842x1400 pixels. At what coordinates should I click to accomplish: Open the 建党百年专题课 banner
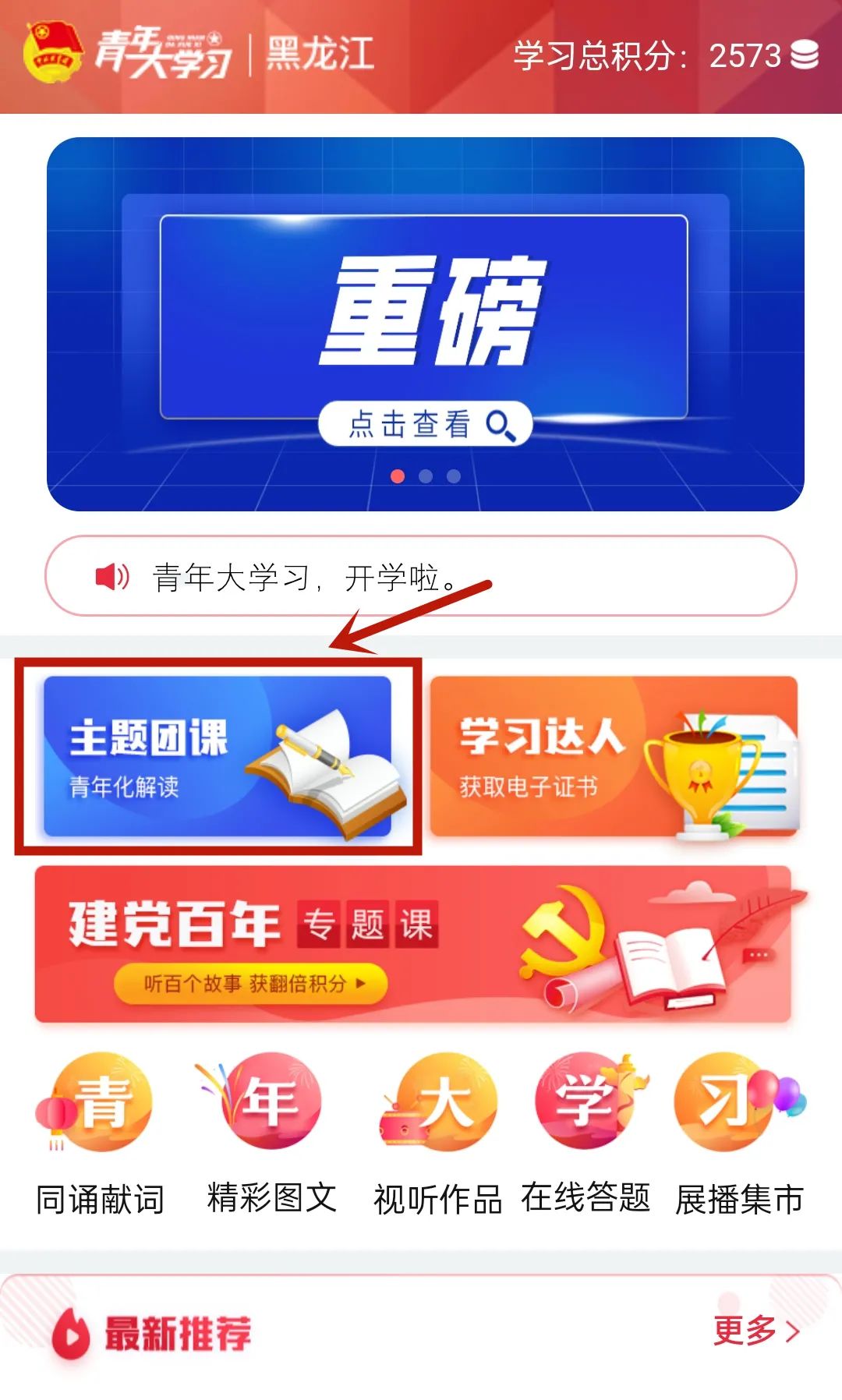[413, 944]
